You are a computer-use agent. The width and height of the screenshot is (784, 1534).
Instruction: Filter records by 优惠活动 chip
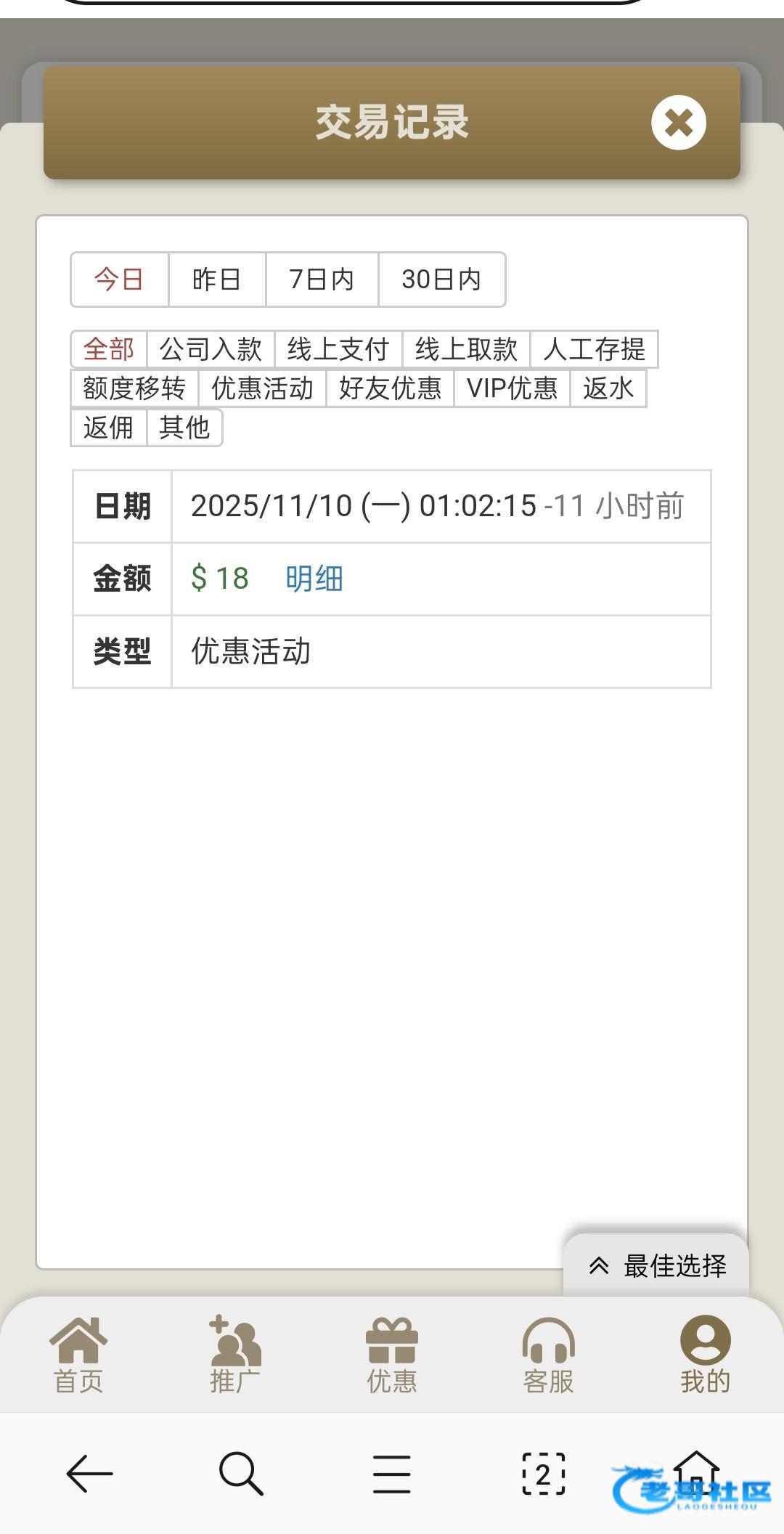(262, 388)
